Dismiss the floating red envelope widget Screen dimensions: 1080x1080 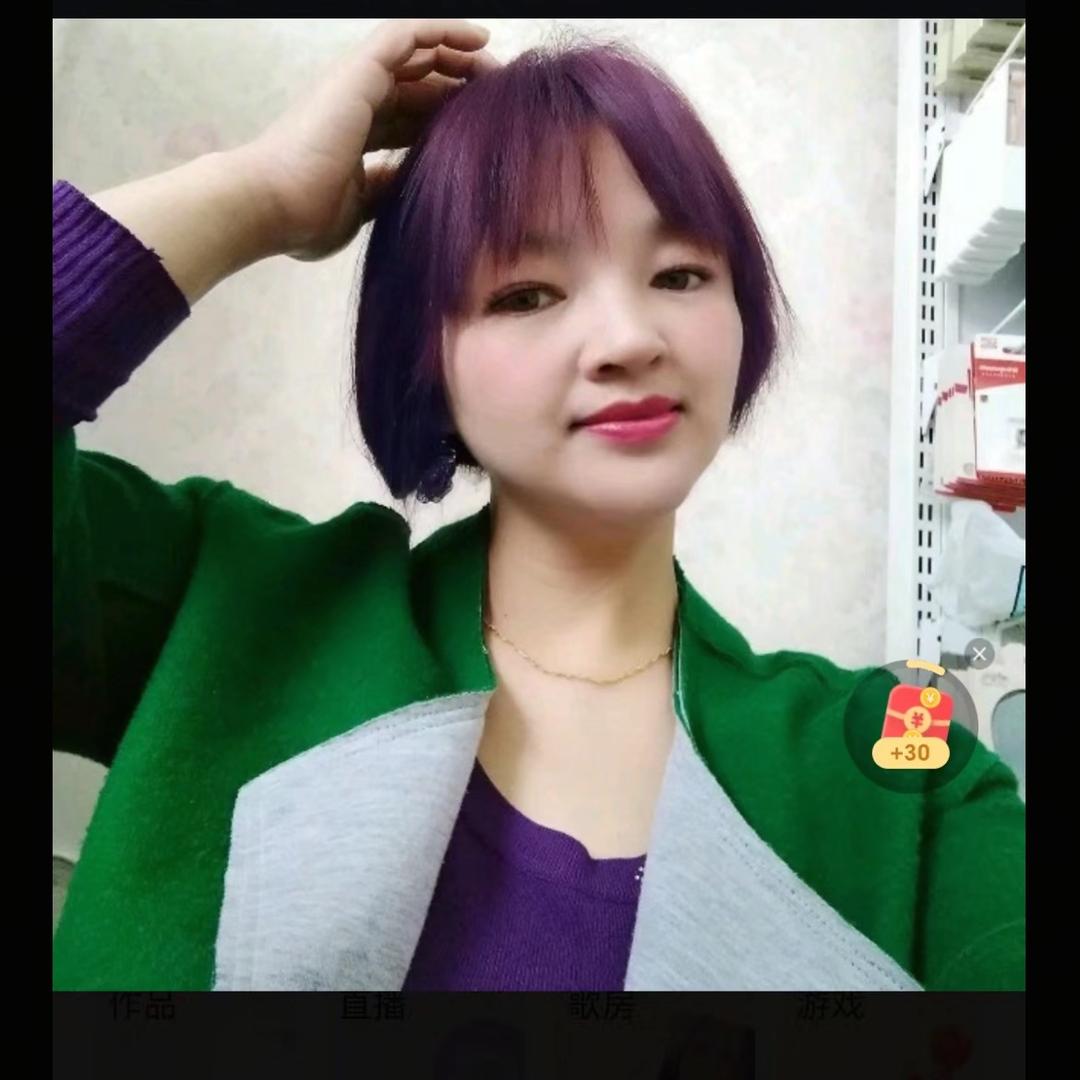coord(979,654)
